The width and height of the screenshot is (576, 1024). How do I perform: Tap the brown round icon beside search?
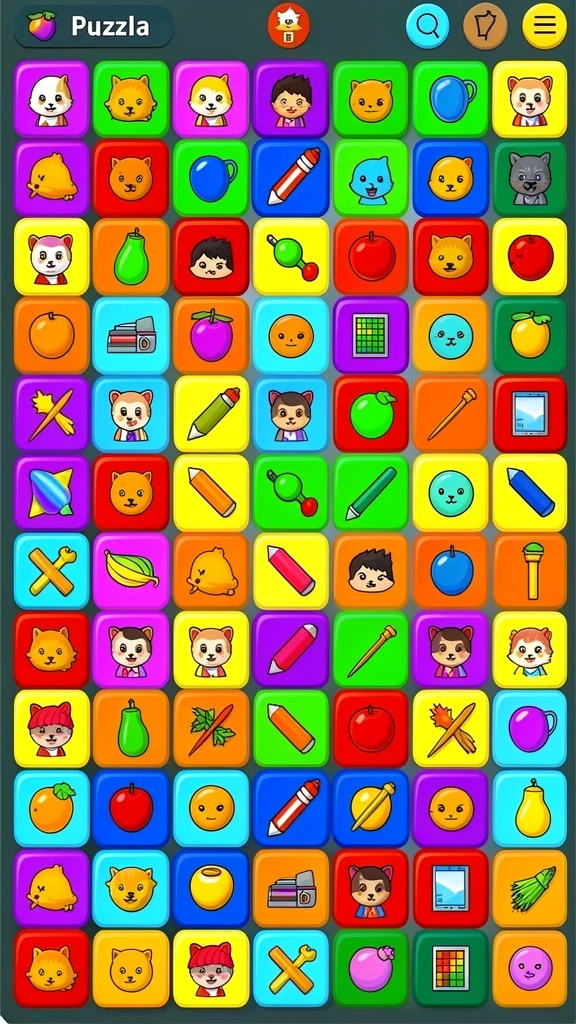[485, 26]
